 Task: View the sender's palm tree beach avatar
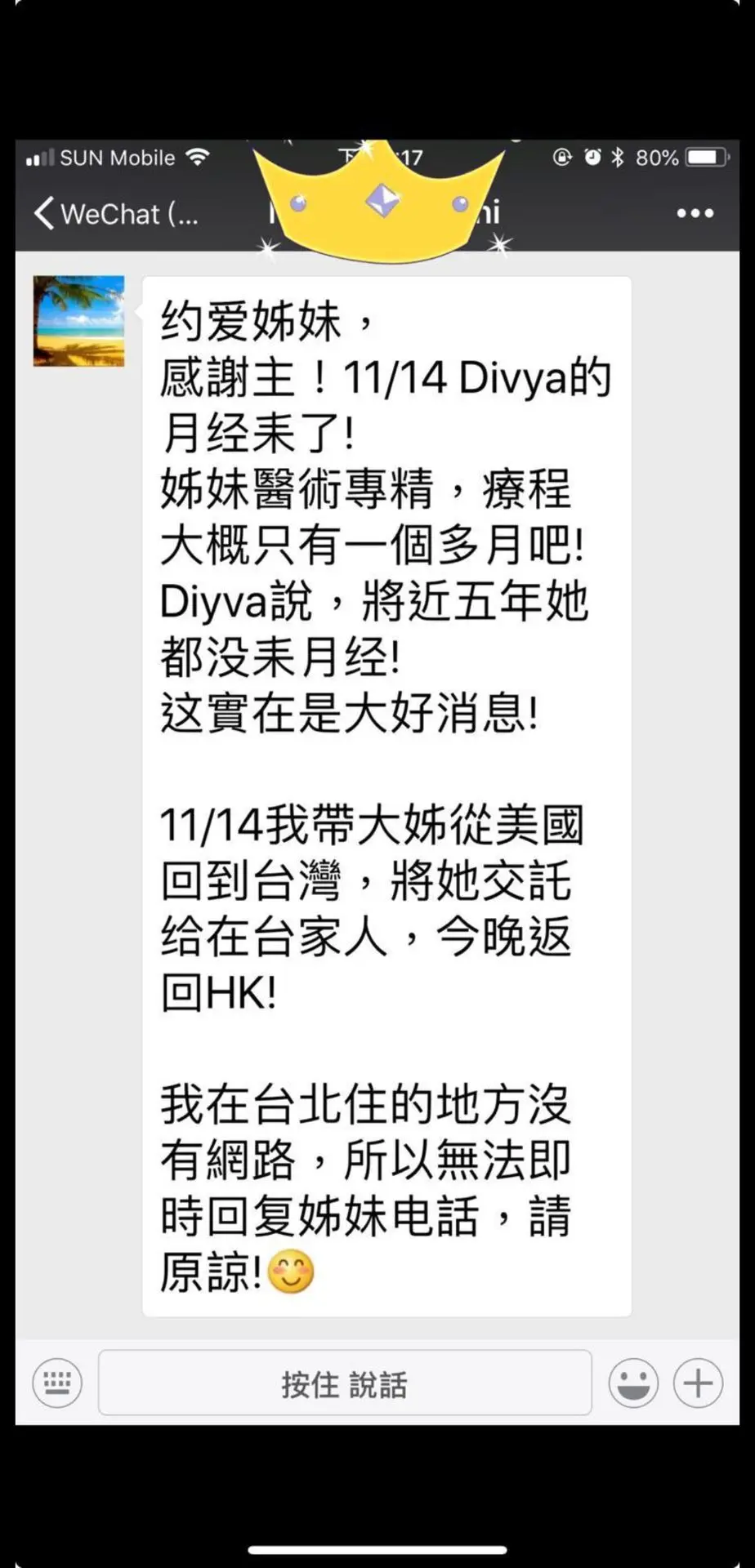tap(79, 321)
